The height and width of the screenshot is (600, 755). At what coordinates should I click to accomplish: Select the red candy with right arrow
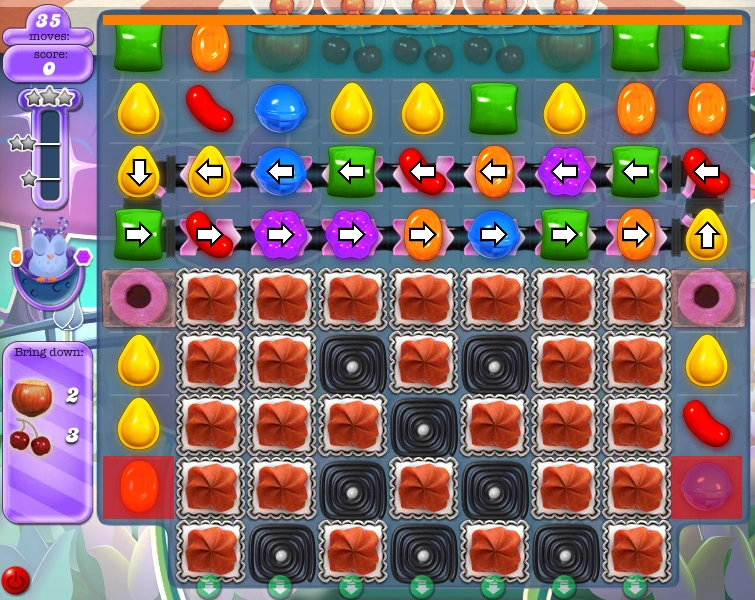(x=209, y=234)
